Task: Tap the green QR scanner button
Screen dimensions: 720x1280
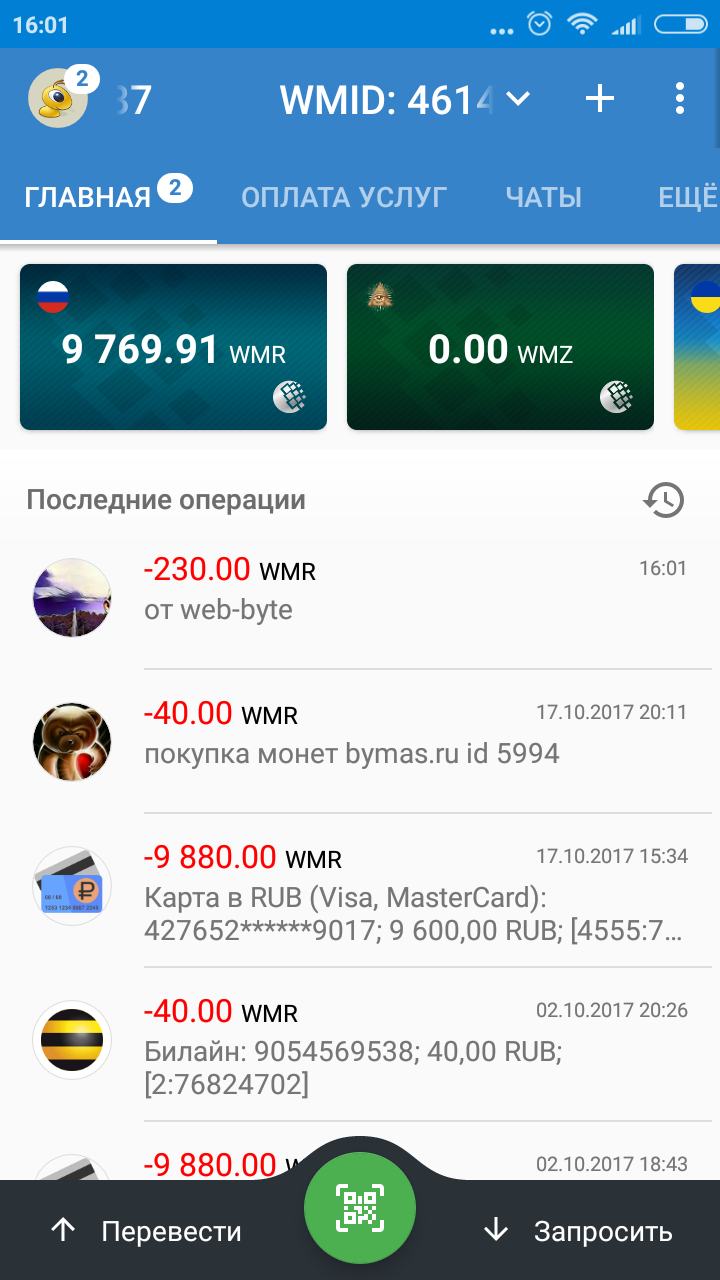Action: (x=360, y=1207)
